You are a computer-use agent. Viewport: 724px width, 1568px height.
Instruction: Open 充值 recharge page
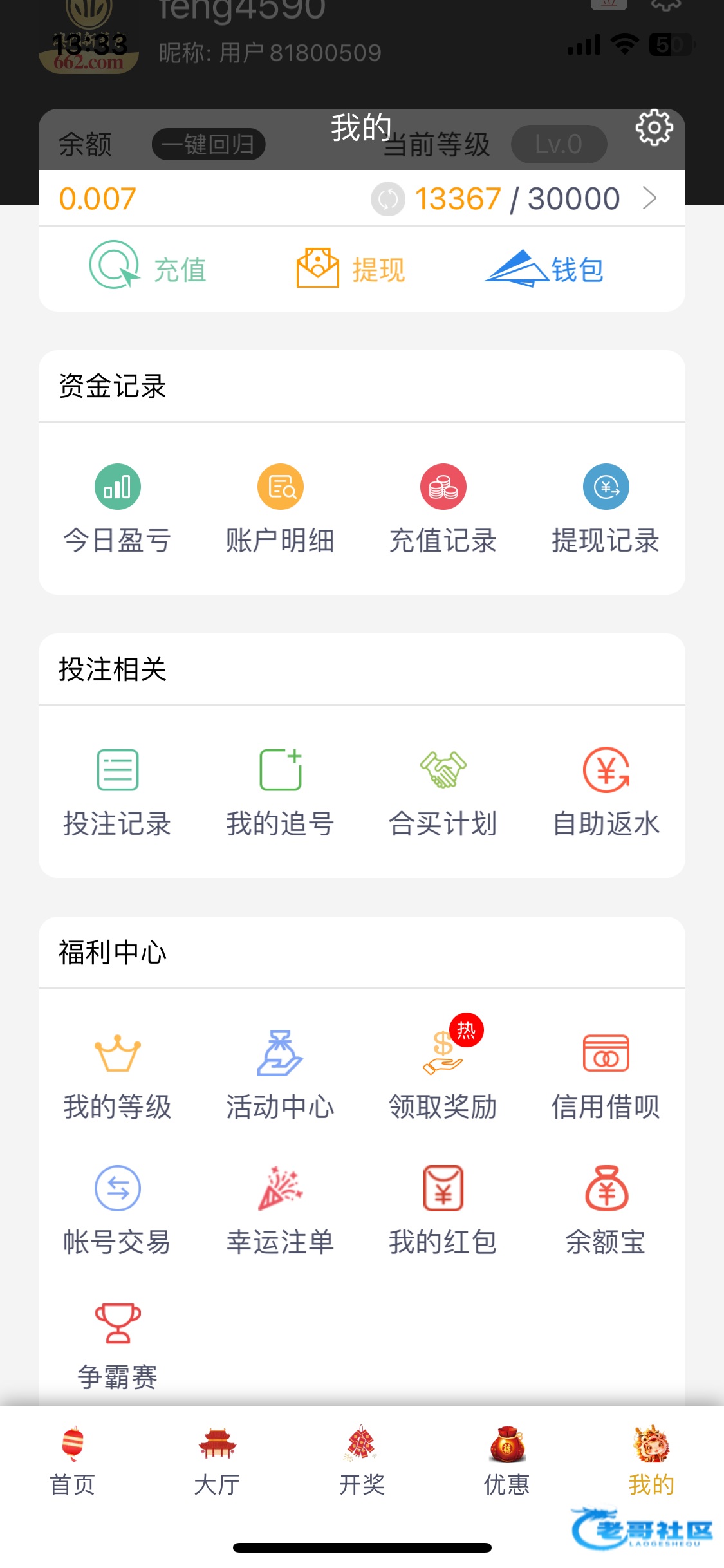click(x=148, y=266)
